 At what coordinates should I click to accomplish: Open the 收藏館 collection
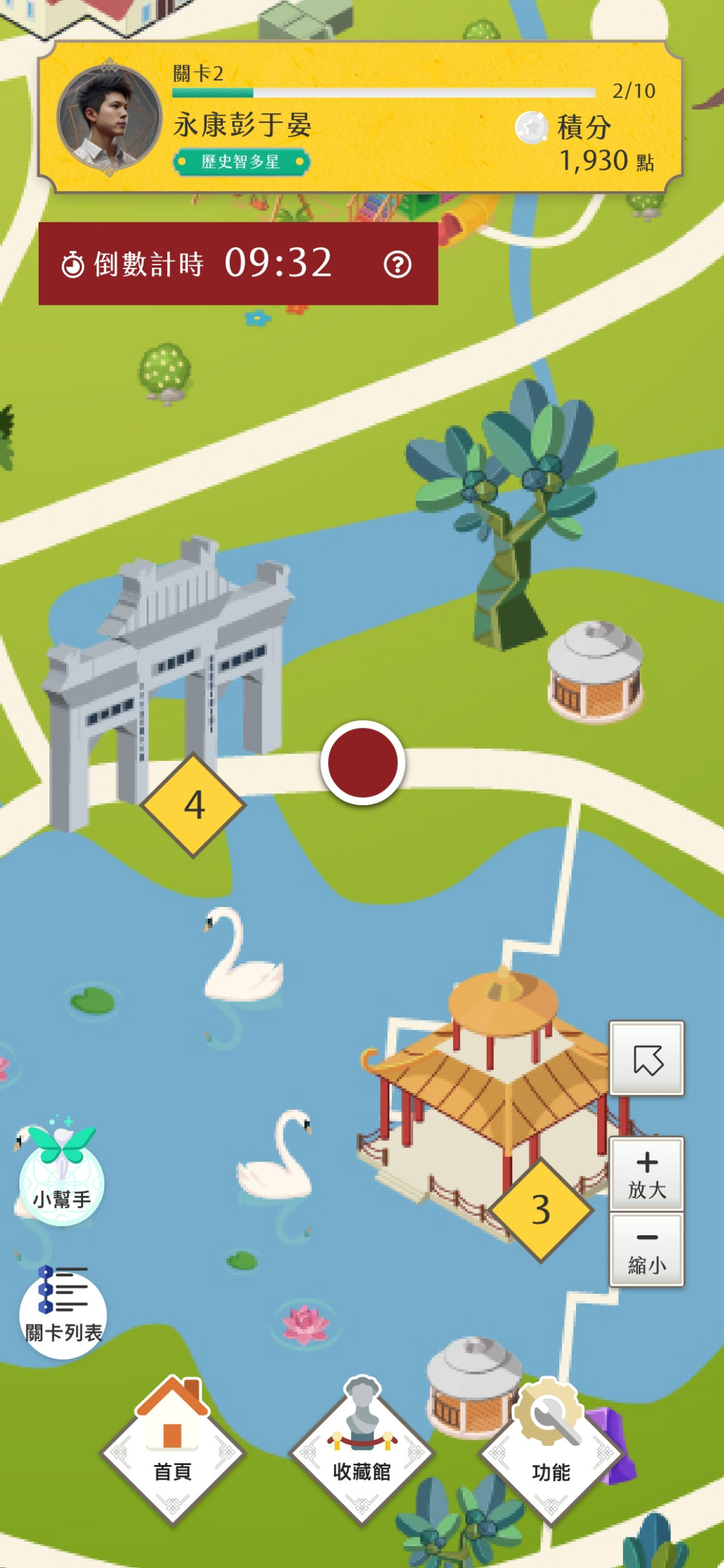point(362,1453)
